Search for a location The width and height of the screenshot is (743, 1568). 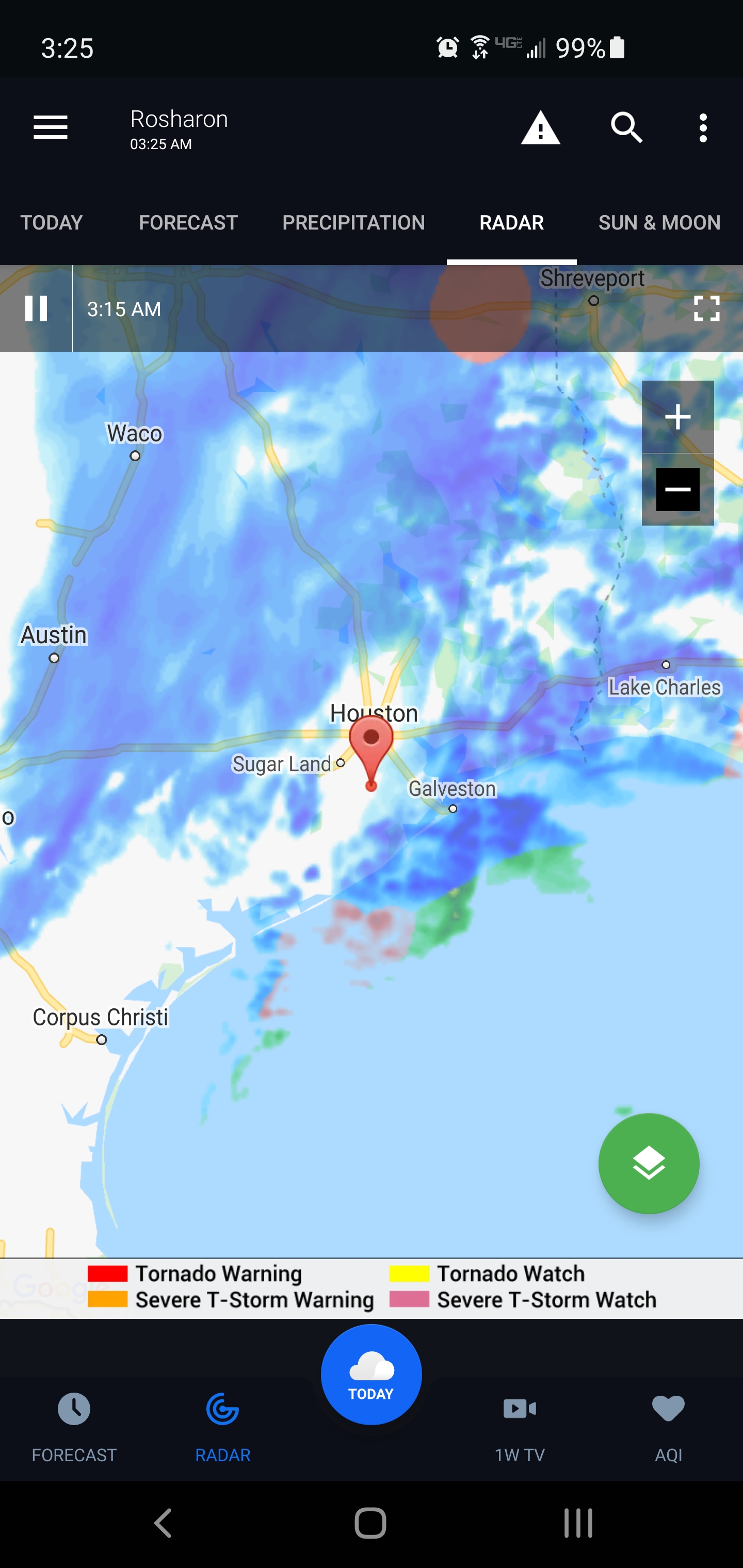(x=626, y=128)
